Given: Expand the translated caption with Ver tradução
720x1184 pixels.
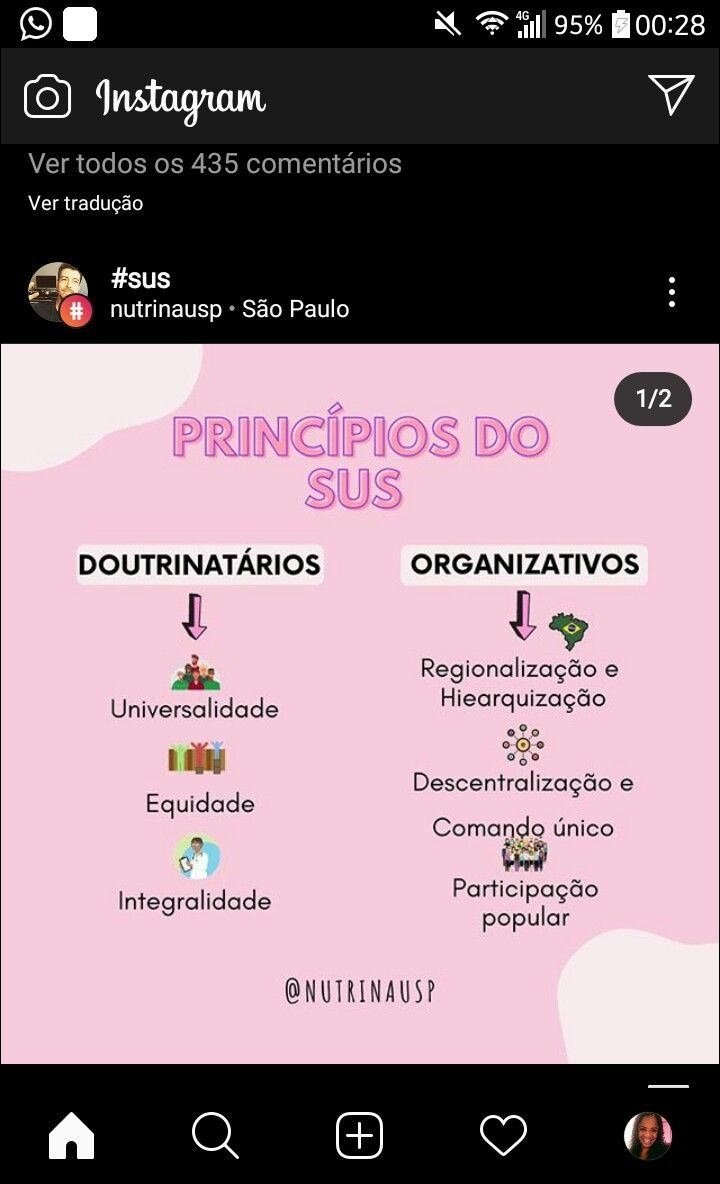Looking at the screenshot, I should 86,202.
